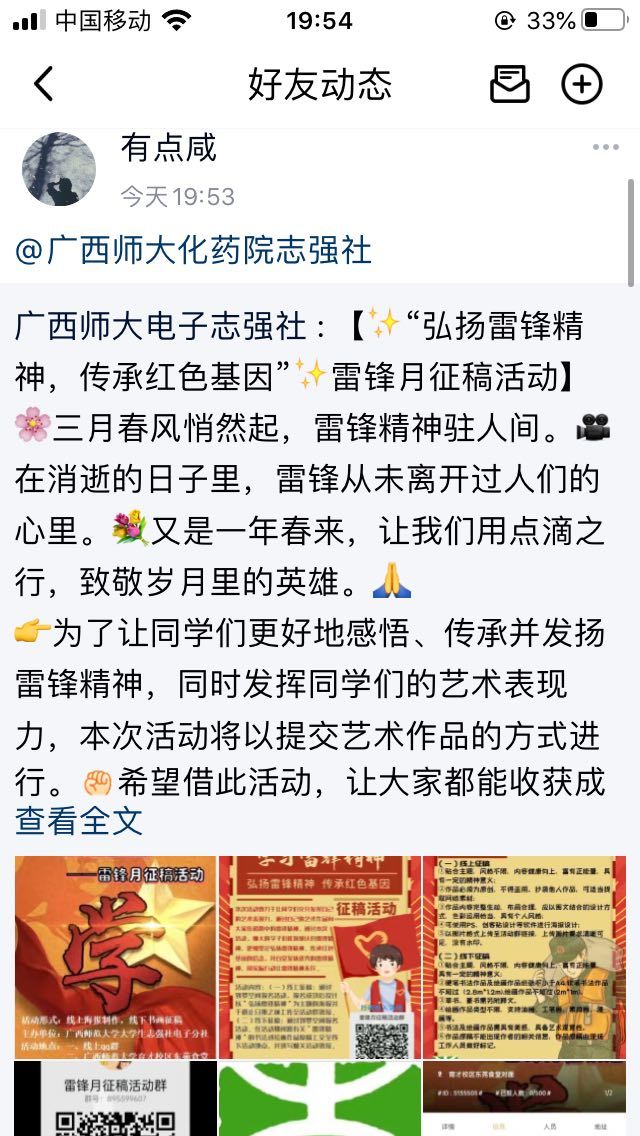Expand the post with 查看全文
The width and height of the screenshot is (640, 1136).
click(x=79, y=821)
